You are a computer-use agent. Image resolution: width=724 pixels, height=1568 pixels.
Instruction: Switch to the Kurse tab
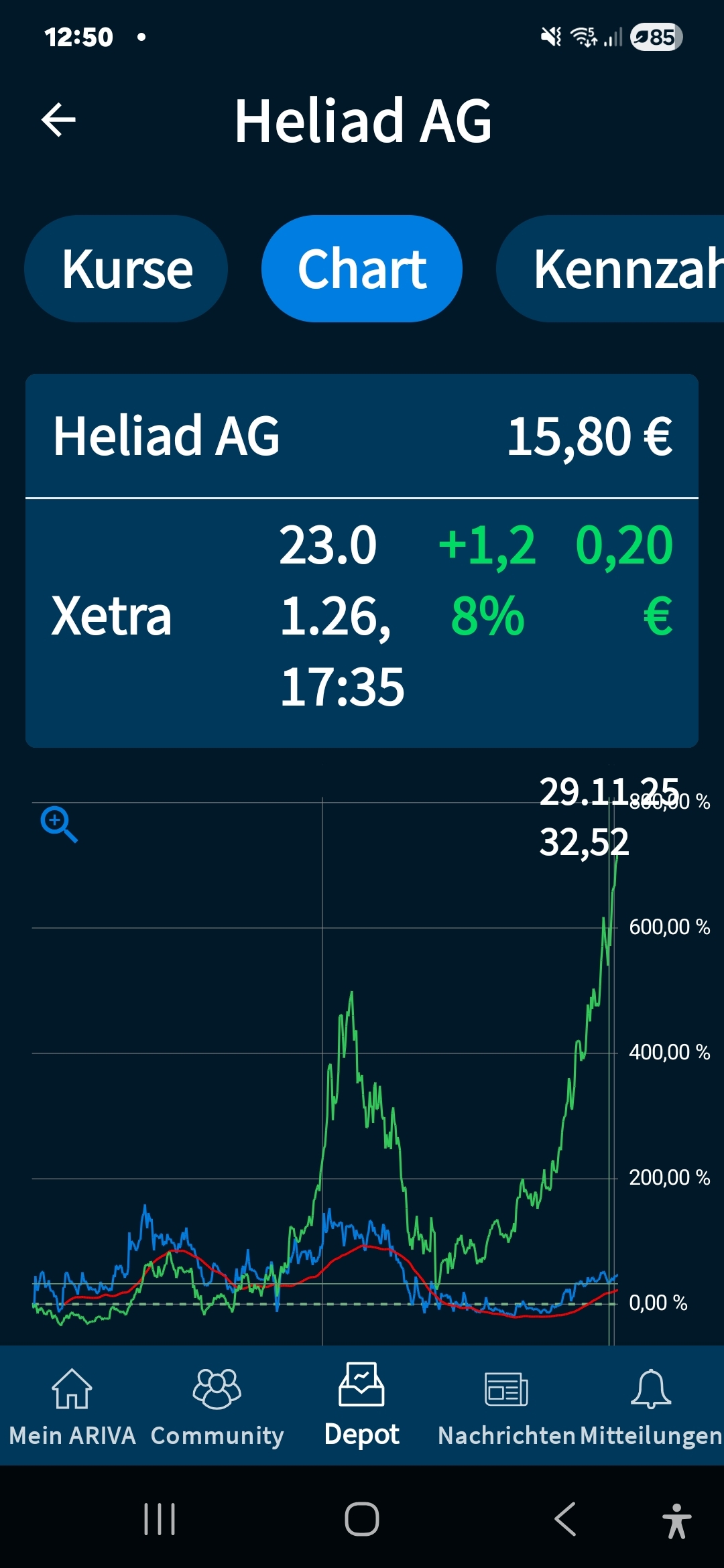[x=127, y=269]
